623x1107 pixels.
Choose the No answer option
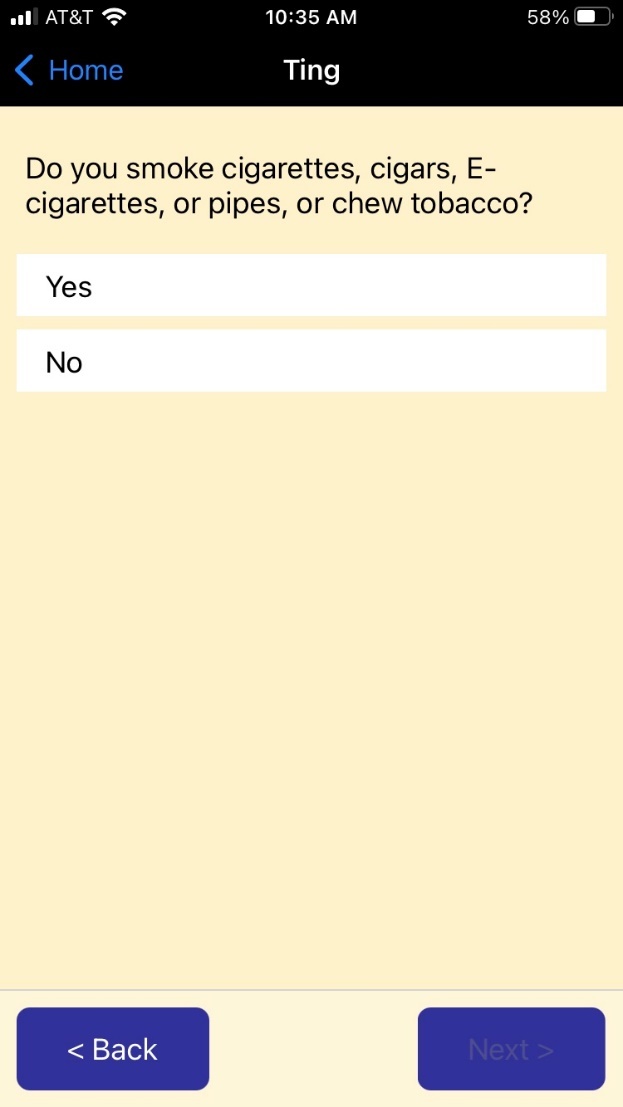pyautogui.click(x=311, y=361)
